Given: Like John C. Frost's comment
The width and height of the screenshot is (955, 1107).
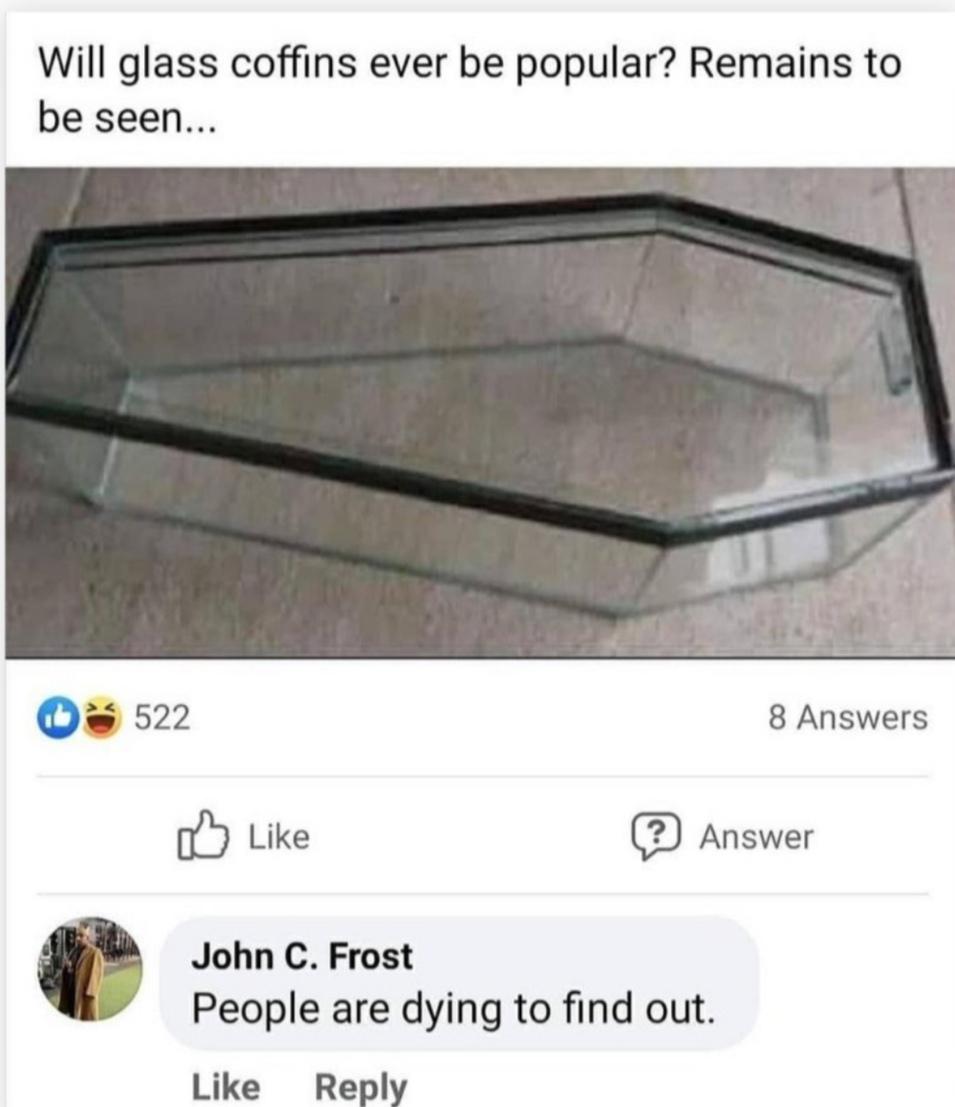Looking at the screenshot, I should click(225, 1086).
